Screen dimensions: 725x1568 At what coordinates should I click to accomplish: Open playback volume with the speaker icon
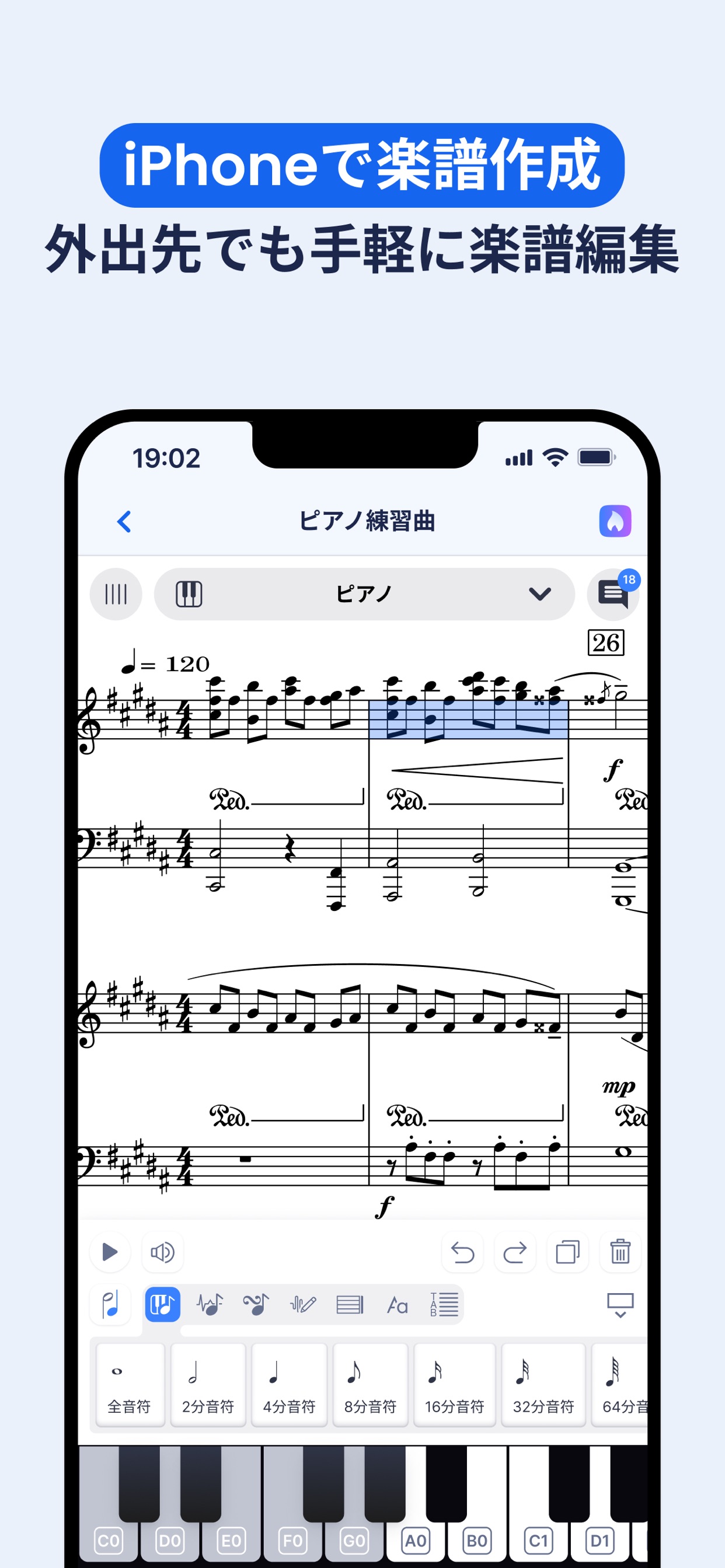click(x=162, y=1252)
